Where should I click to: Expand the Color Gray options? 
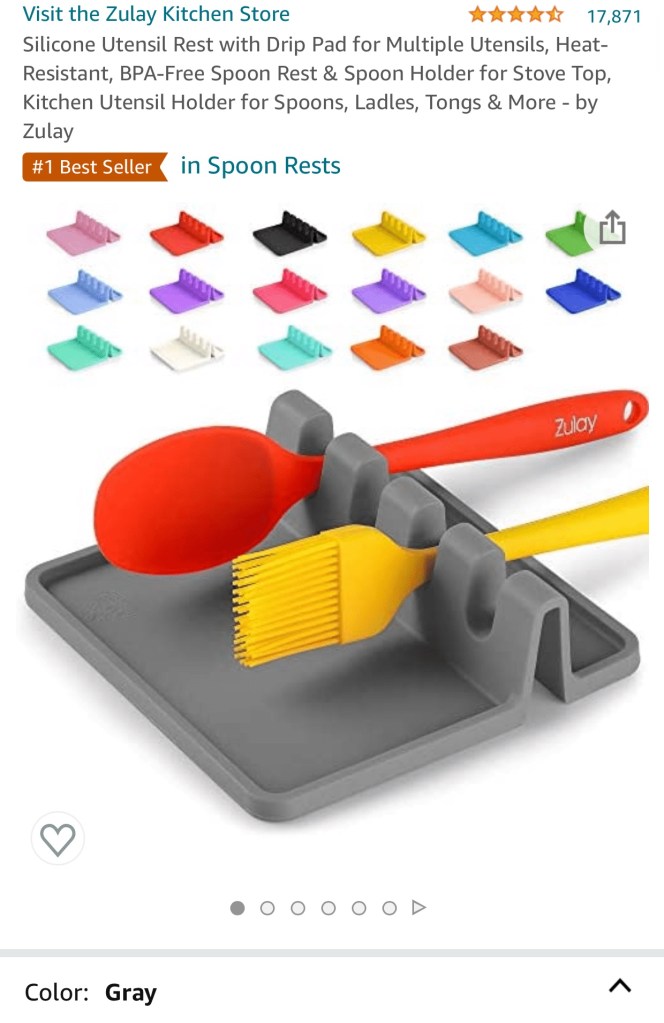[x=619, y=986]
